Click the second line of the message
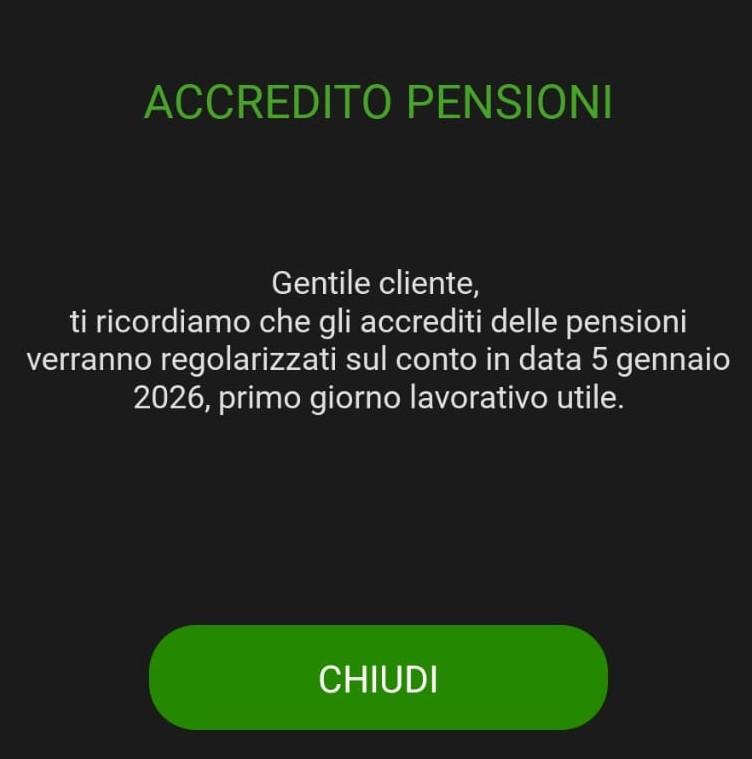 (x=376, y=321)
